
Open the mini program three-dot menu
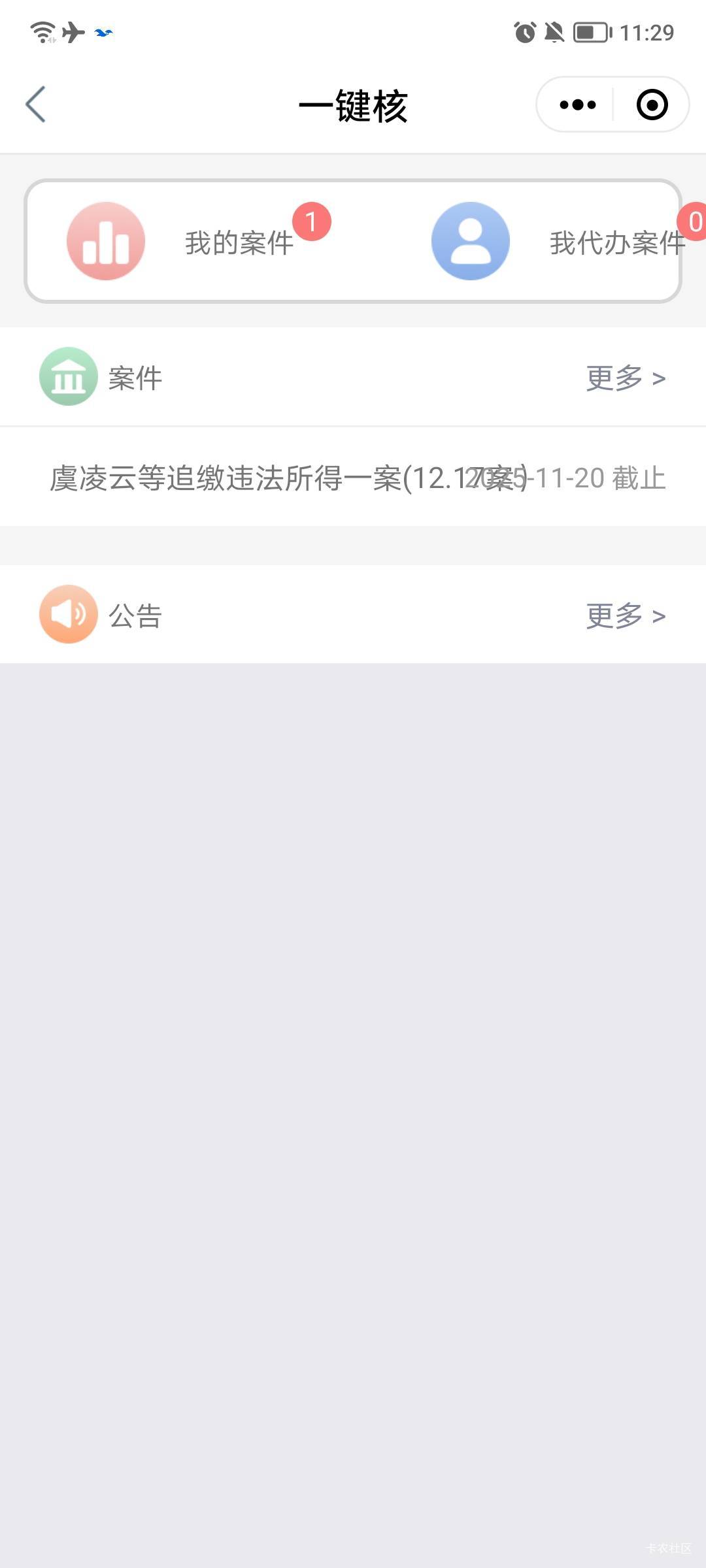pos(577,105)
